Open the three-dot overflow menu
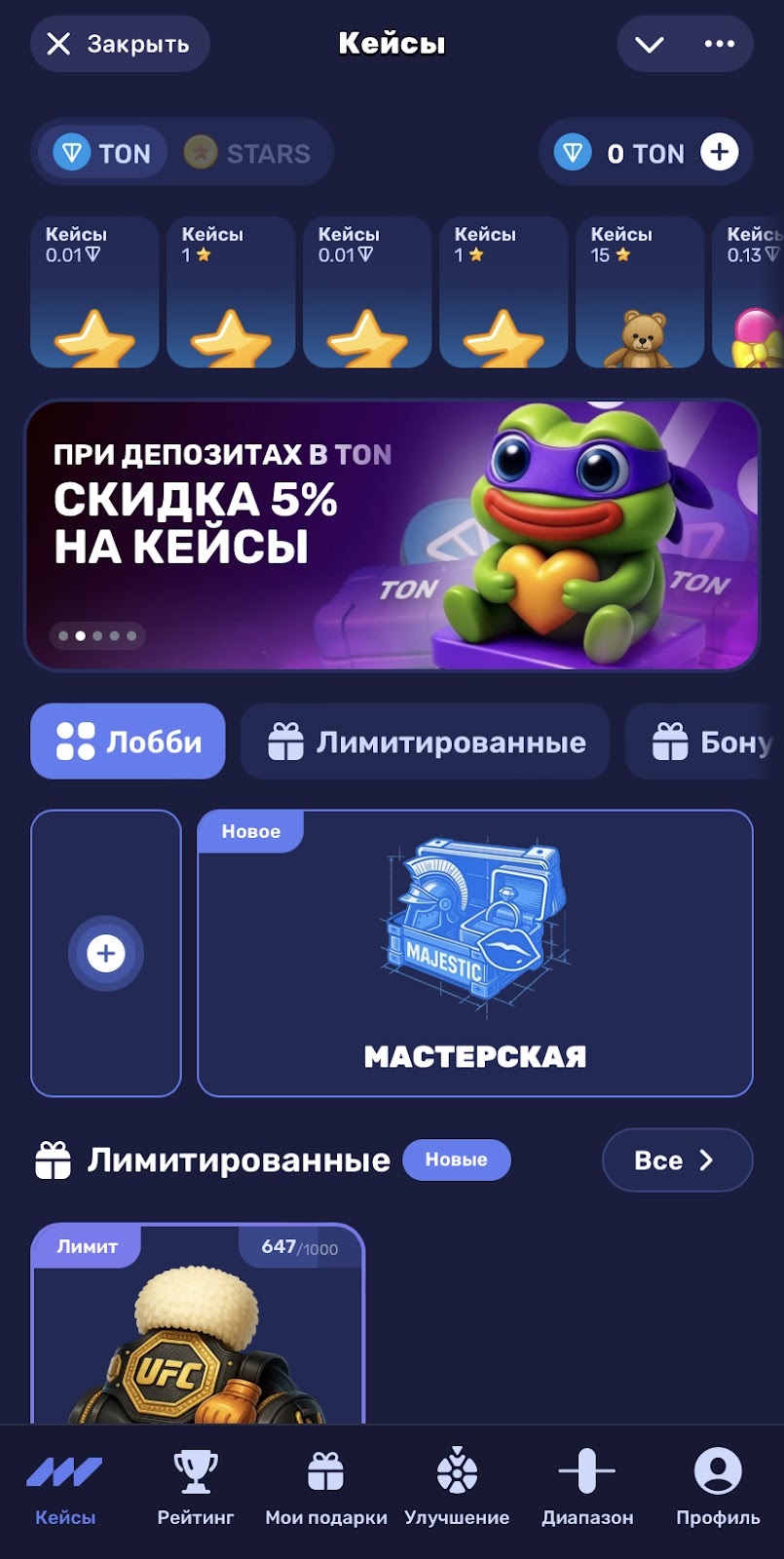 pos(720,44)
